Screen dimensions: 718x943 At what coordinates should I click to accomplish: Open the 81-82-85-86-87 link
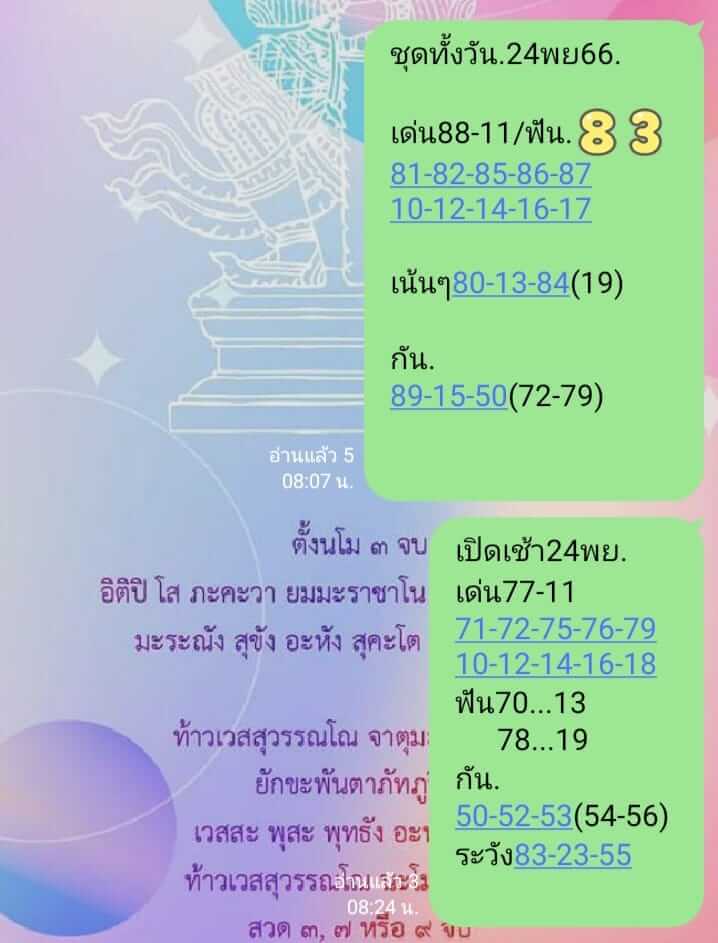tap(490, 174)
